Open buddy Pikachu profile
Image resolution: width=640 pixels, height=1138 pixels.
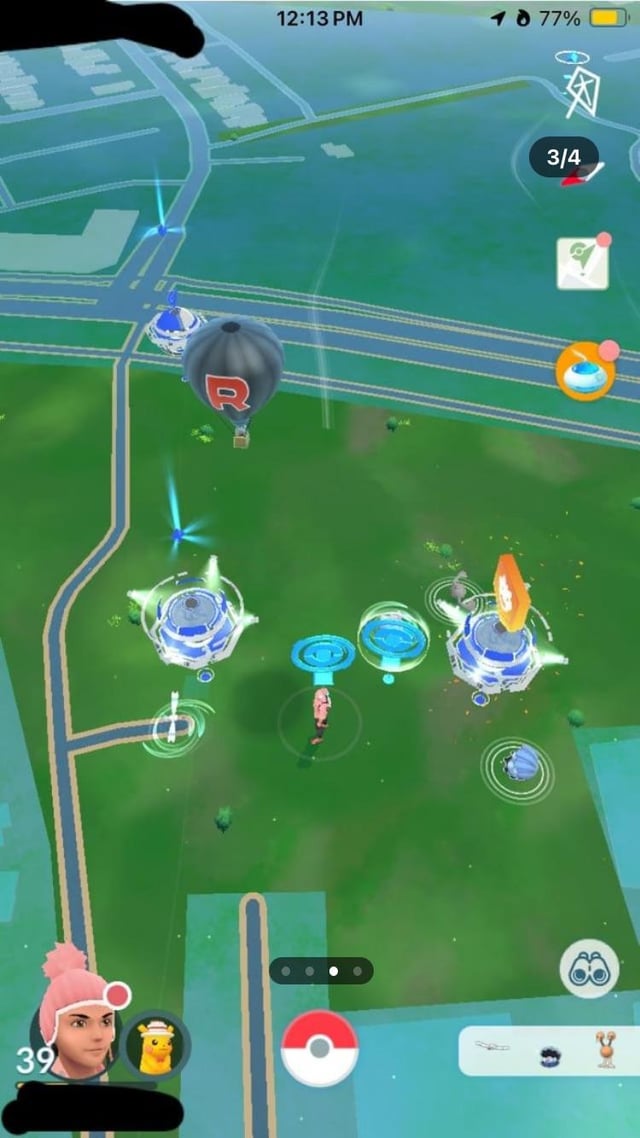[156, 1045]
